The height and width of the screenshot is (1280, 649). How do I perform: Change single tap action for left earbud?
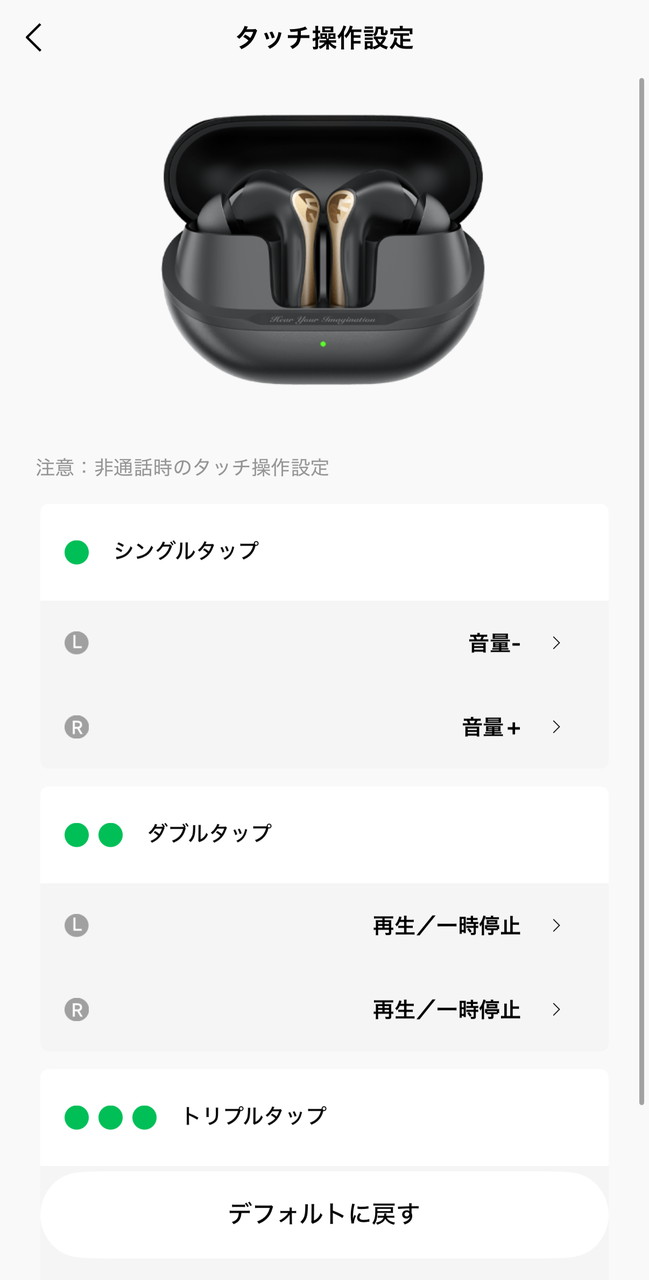coord(324,643)
